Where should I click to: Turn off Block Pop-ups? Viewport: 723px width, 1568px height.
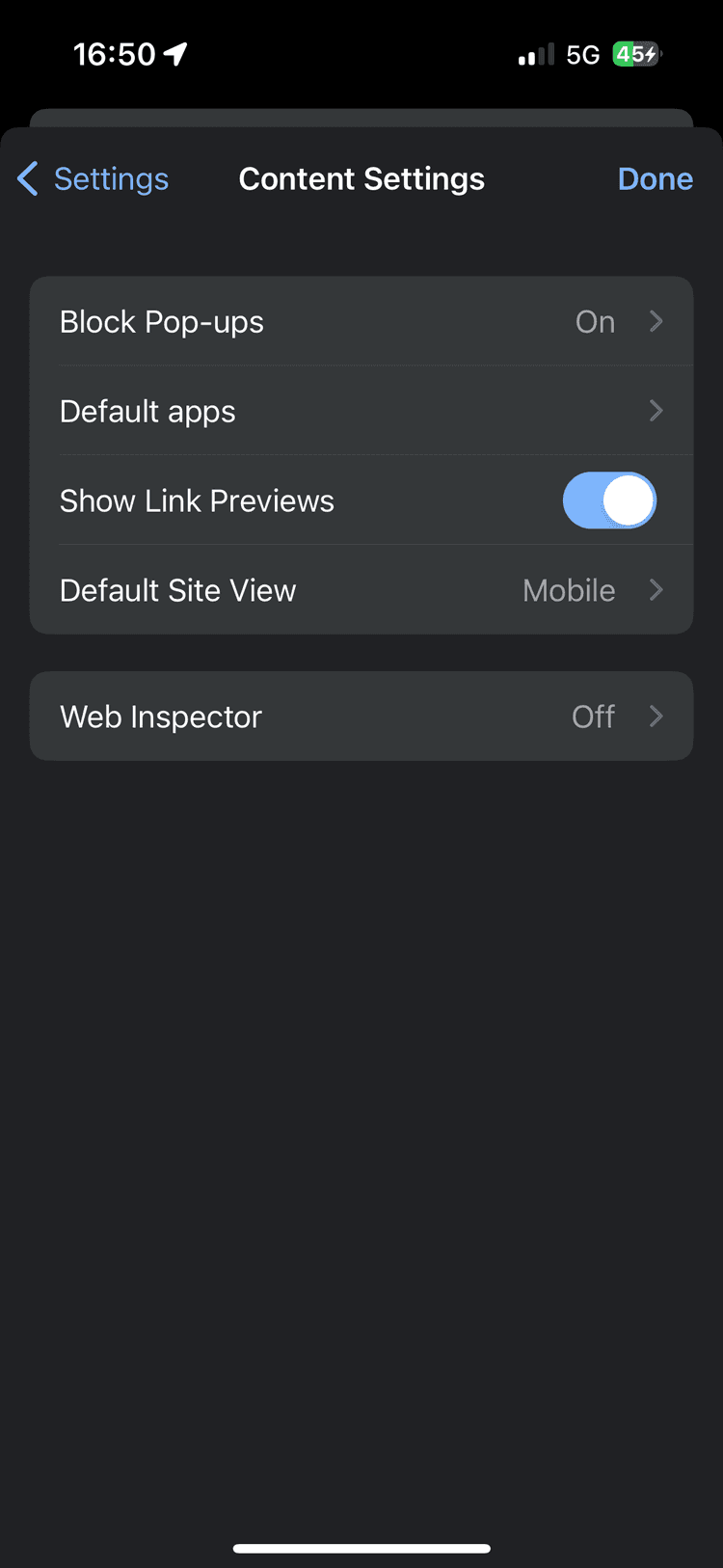[361, 321]
